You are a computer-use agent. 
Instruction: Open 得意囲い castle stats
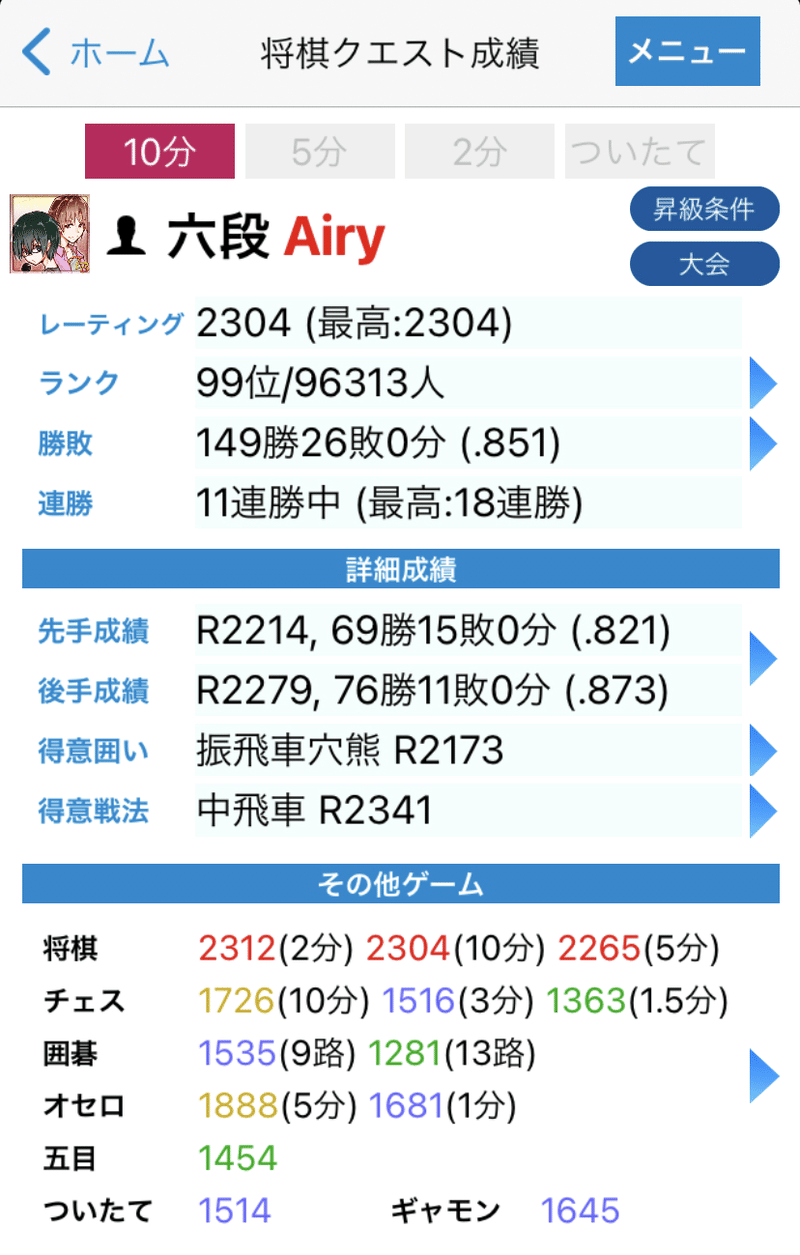763,750
